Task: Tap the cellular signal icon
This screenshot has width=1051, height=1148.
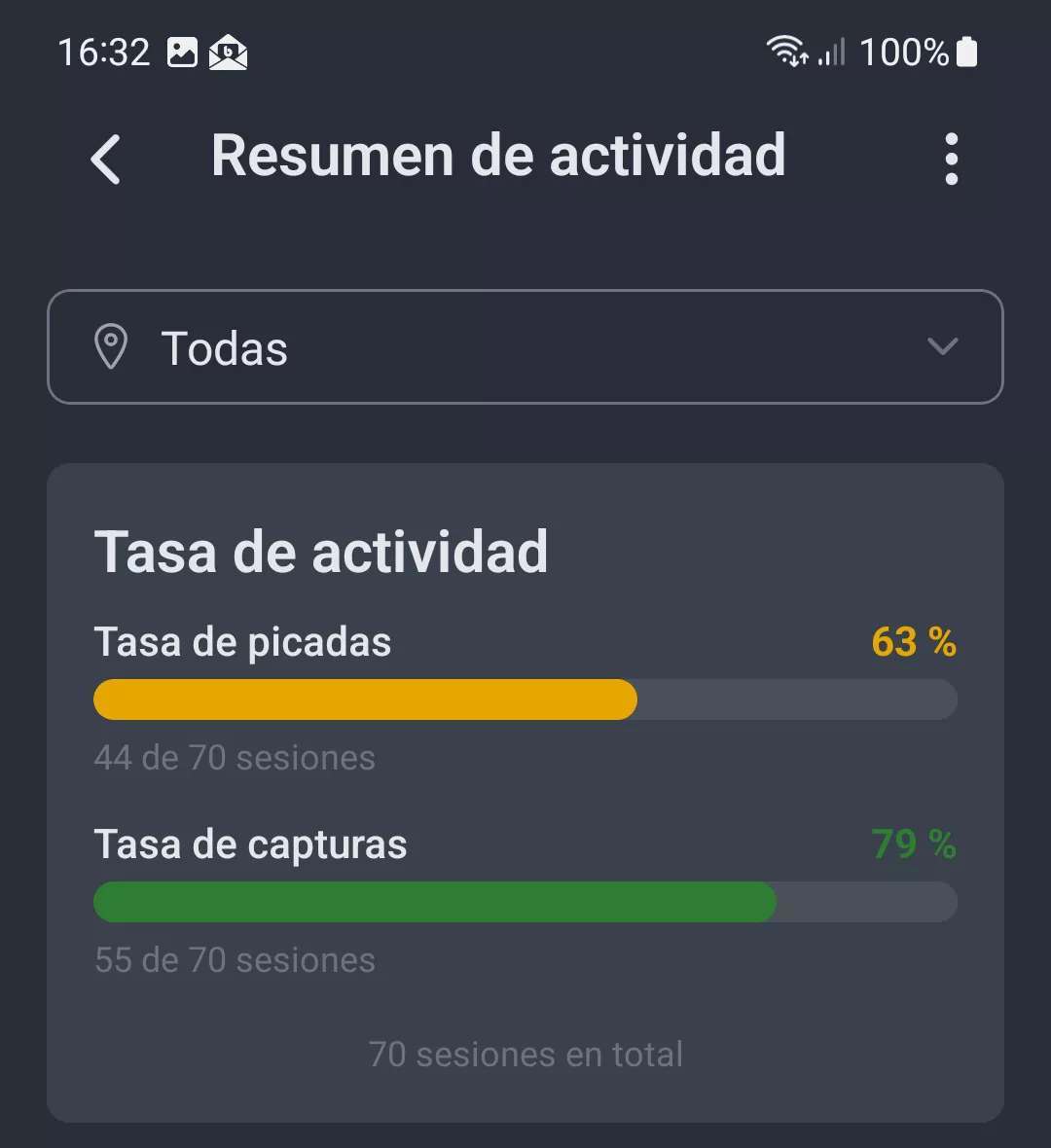Action: tap(832, 52)
